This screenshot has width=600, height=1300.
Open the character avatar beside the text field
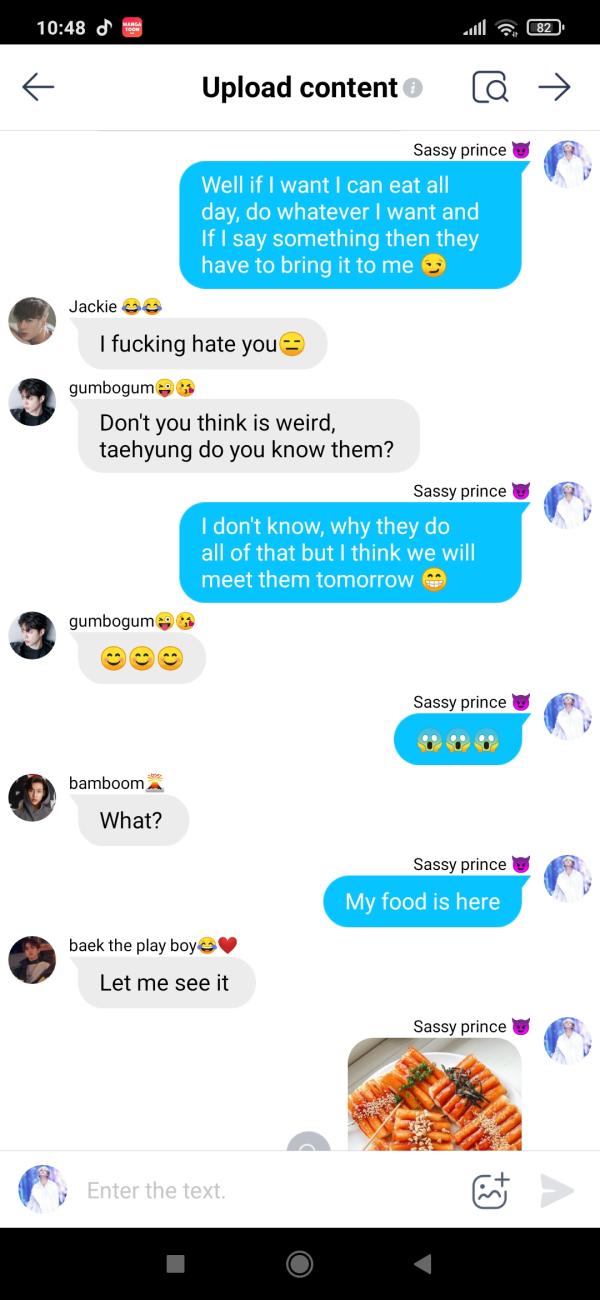coord(42,1189)
